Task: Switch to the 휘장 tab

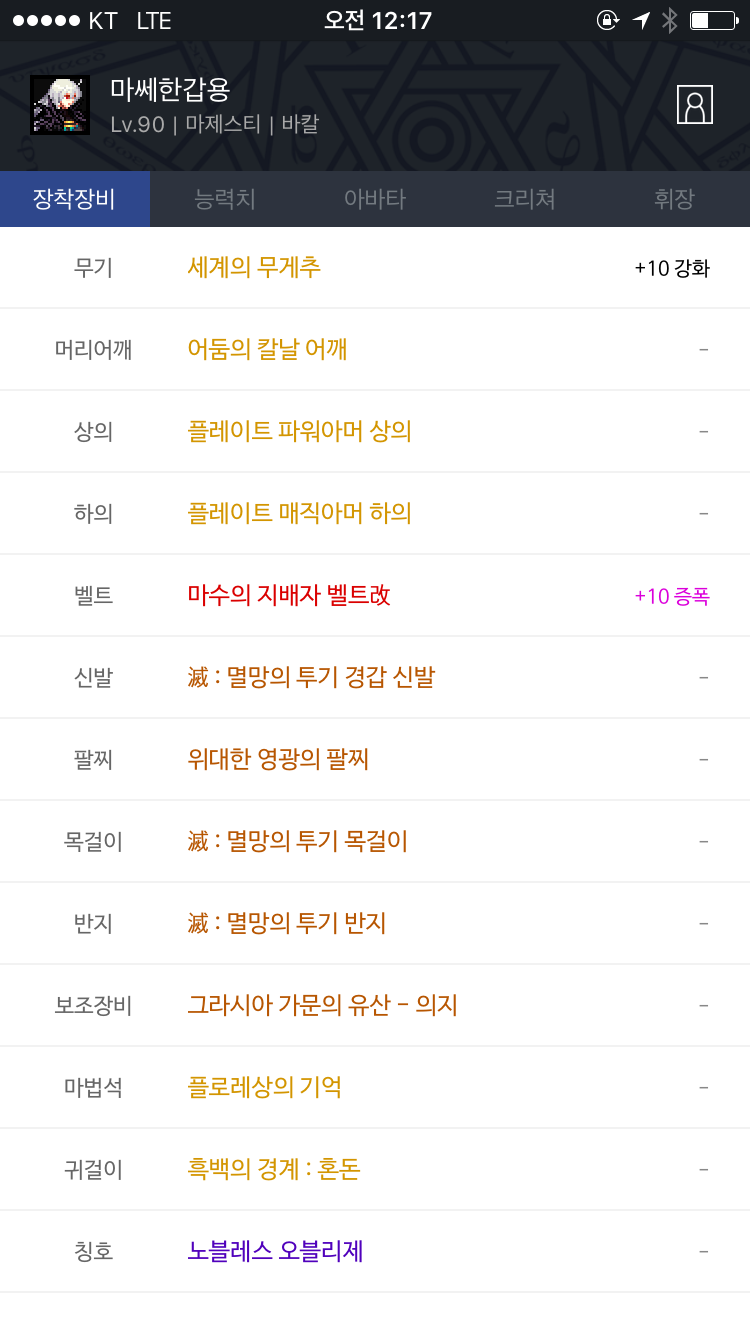Action: coord(675,199)
